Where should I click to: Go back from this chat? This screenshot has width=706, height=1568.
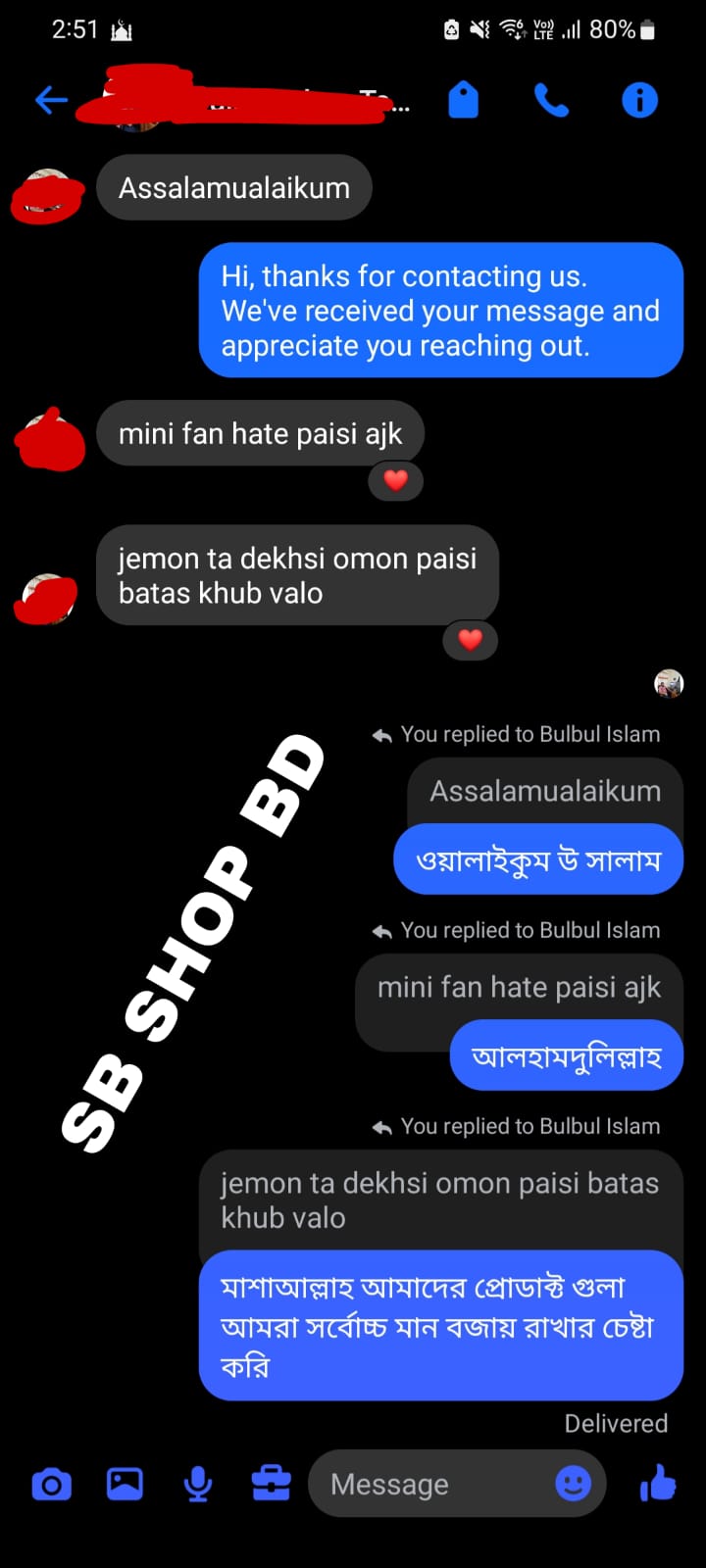50,100
